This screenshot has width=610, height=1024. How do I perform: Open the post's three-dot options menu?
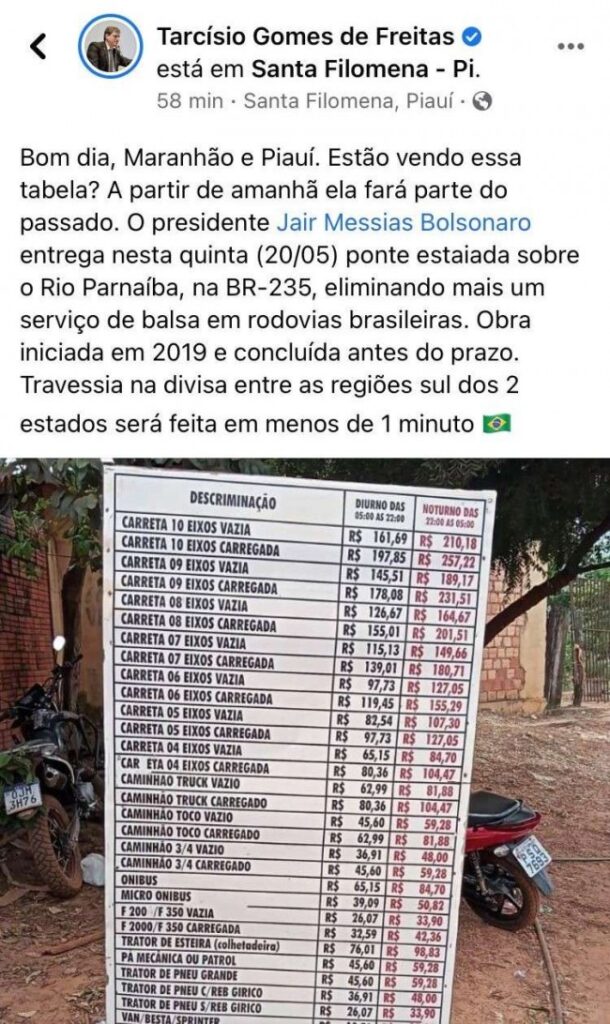click(x=570, y=46)
